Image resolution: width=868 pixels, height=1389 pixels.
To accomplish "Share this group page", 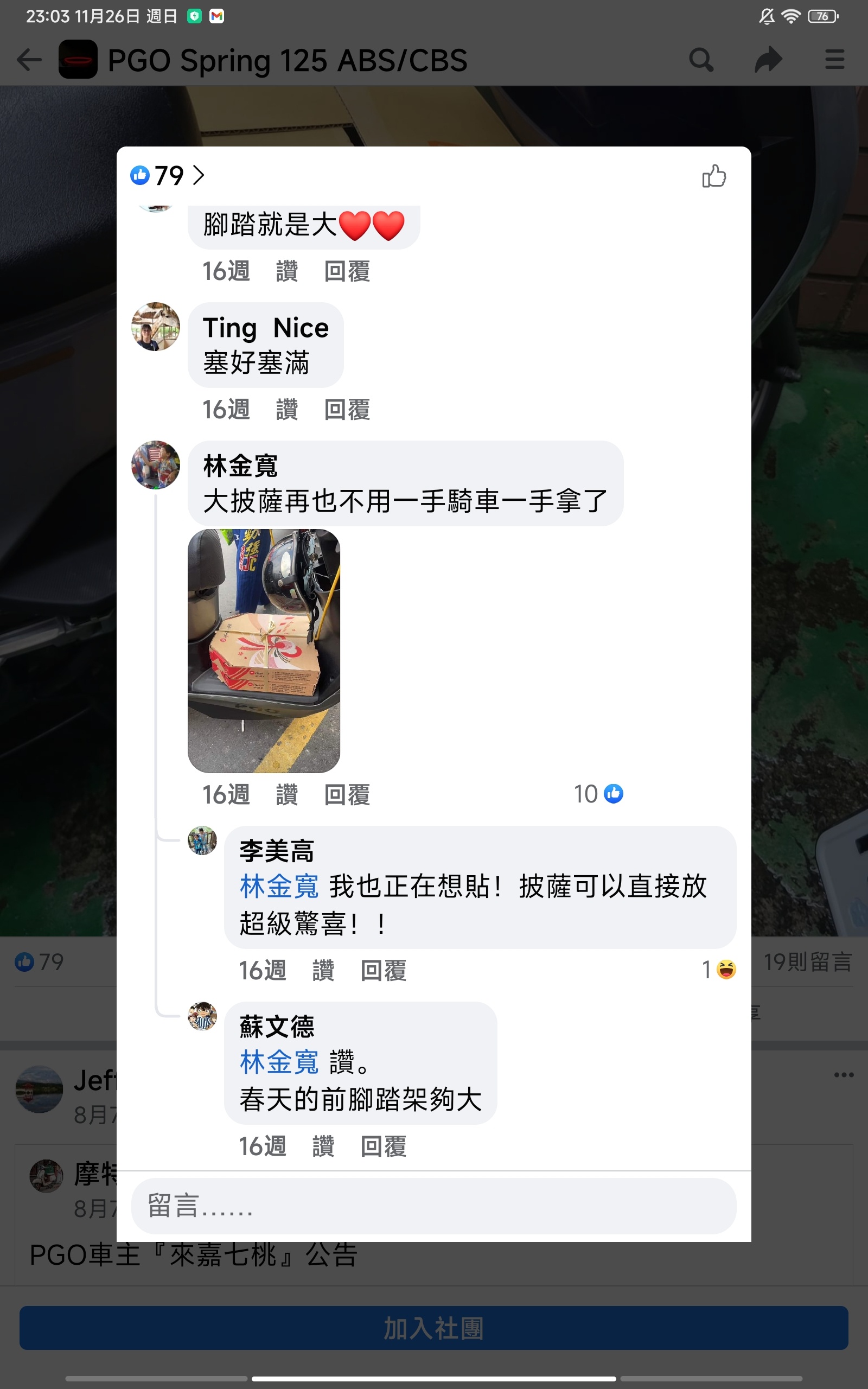I will [768, 60].
